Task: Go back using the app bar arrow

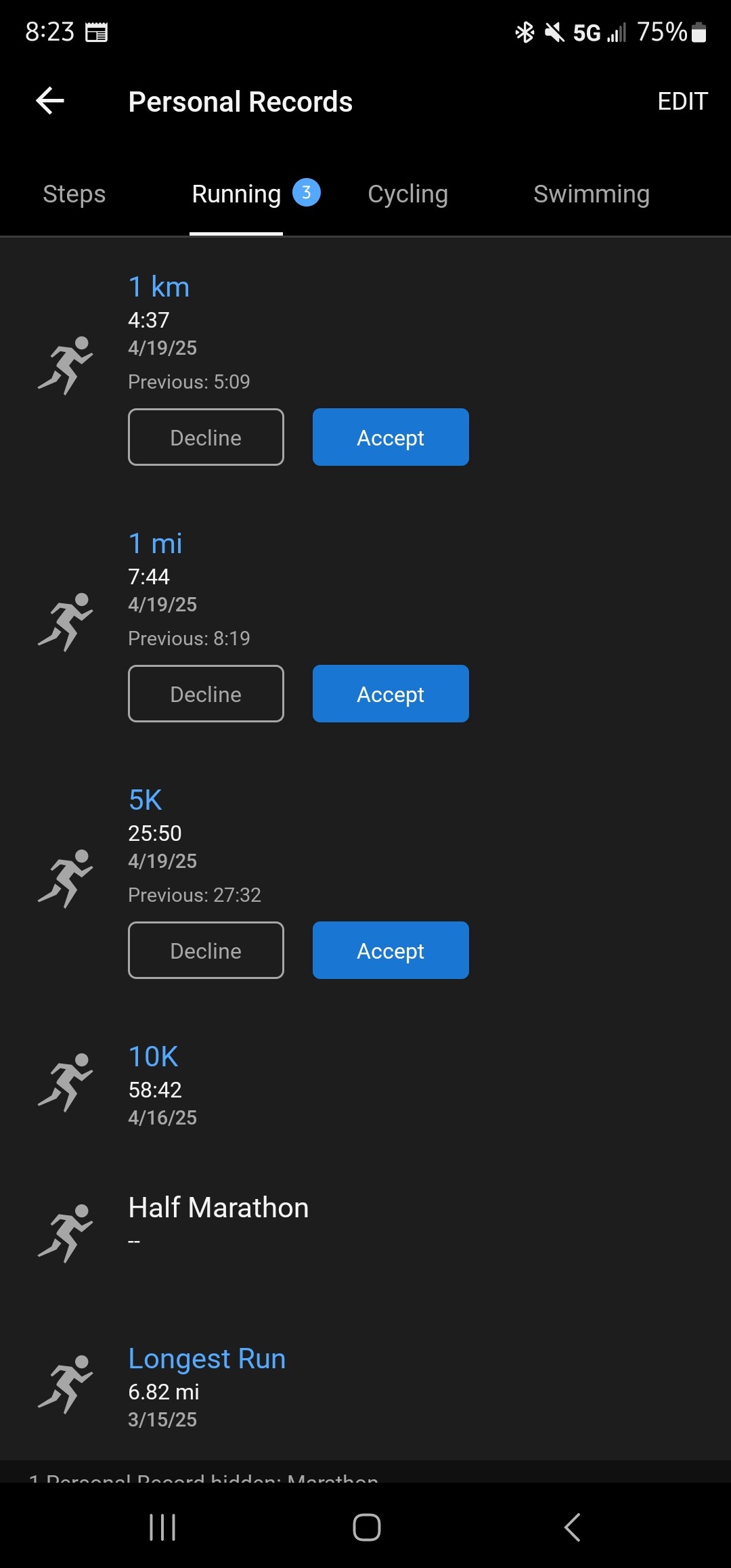Action: pos(50,102)
